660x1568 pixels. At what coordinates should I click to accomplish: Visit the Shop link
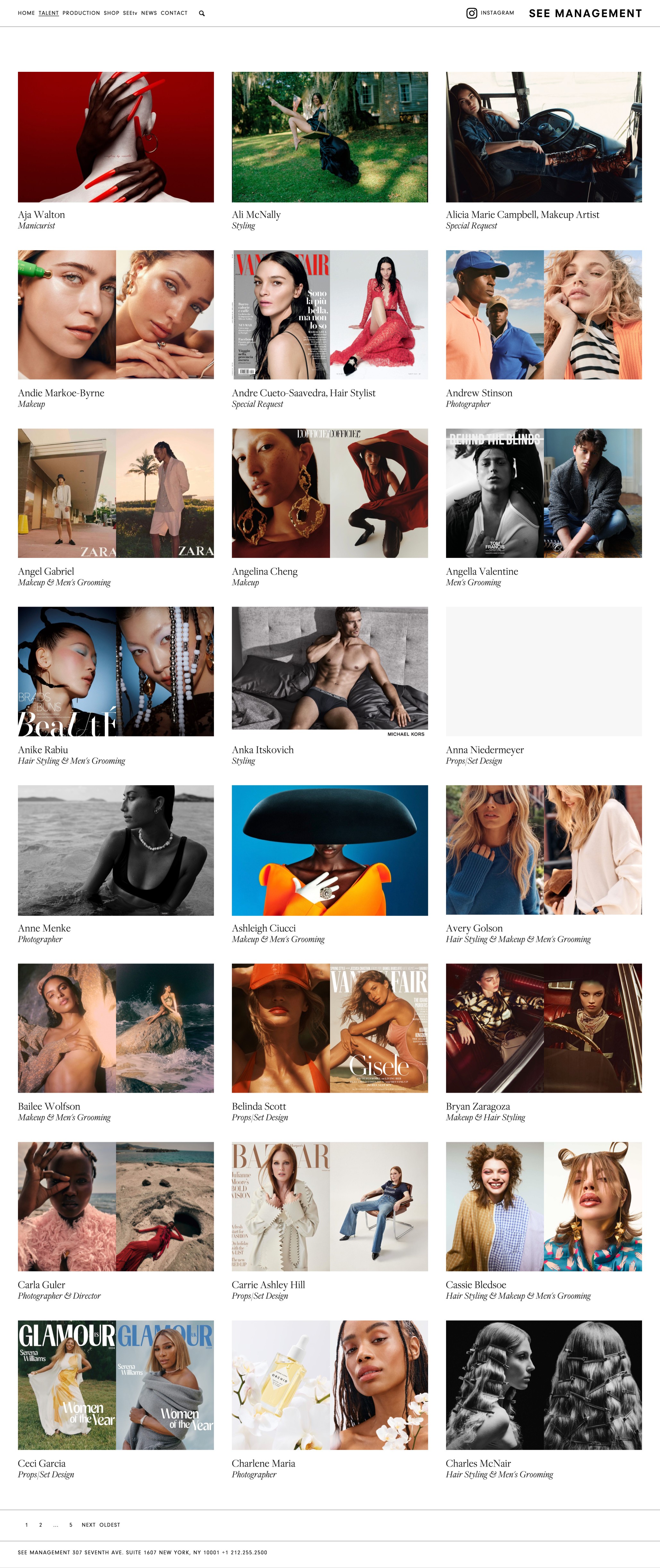click(x=111, y=13)
